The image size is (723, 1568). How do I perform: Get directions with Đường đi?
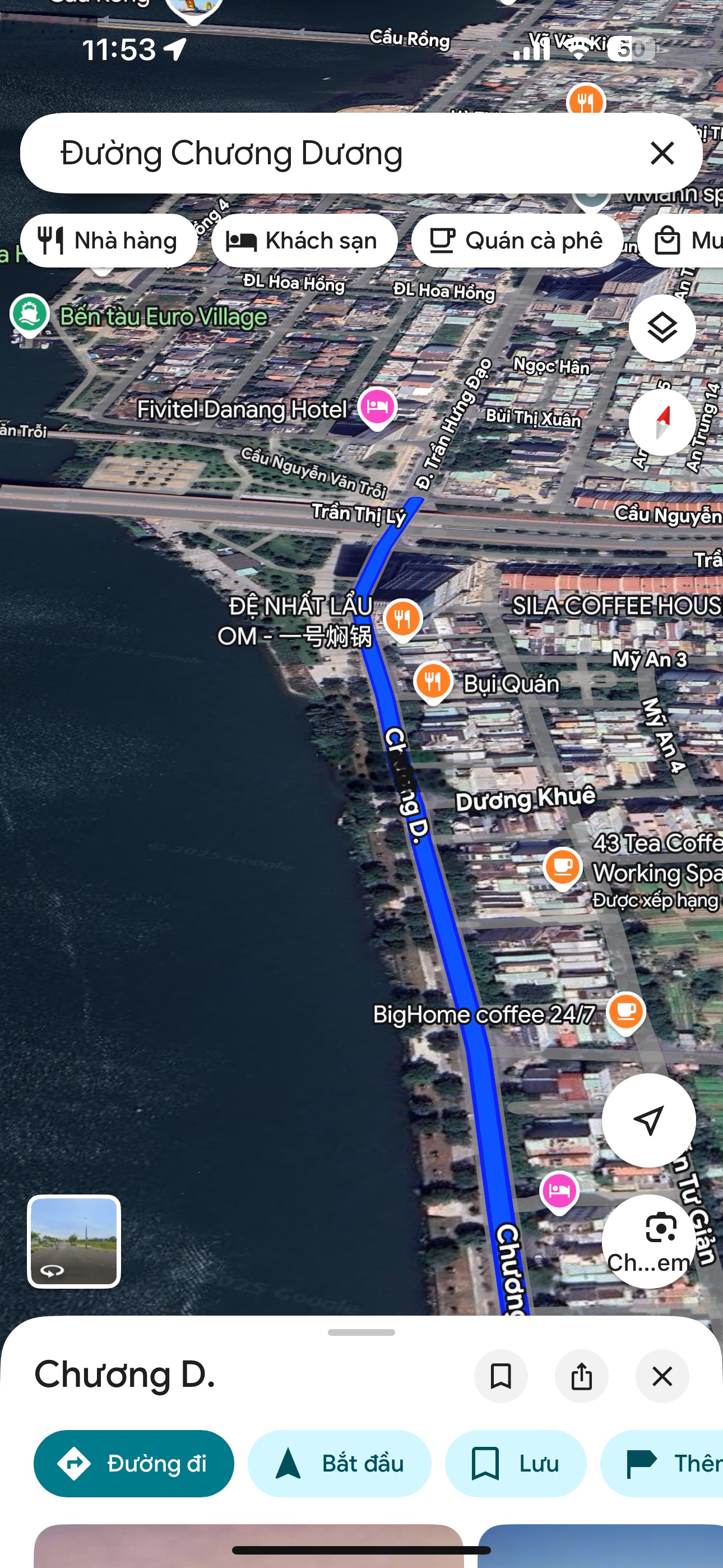click(x=134, y=1463)
